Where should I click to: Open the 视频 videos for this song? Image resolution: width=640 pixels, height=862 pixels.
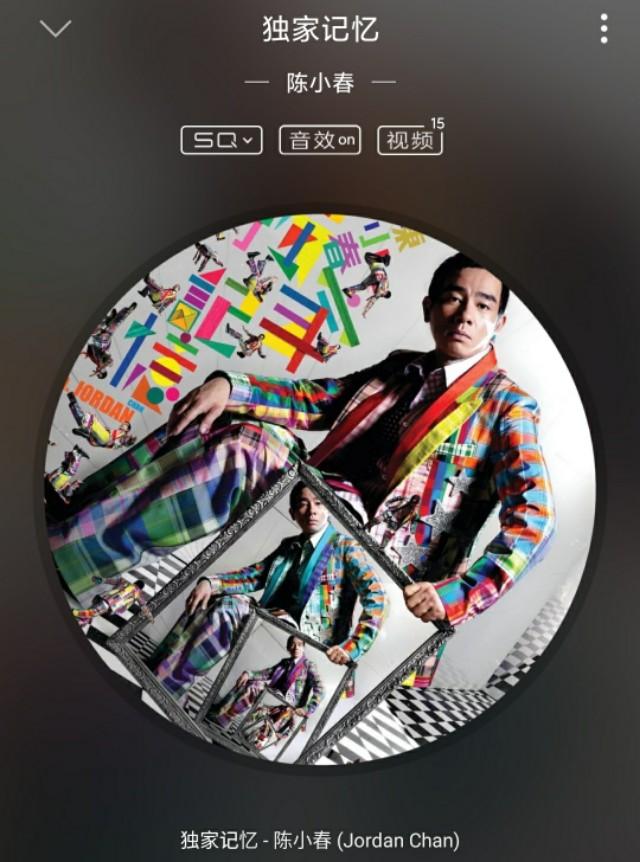coord(409,140)
